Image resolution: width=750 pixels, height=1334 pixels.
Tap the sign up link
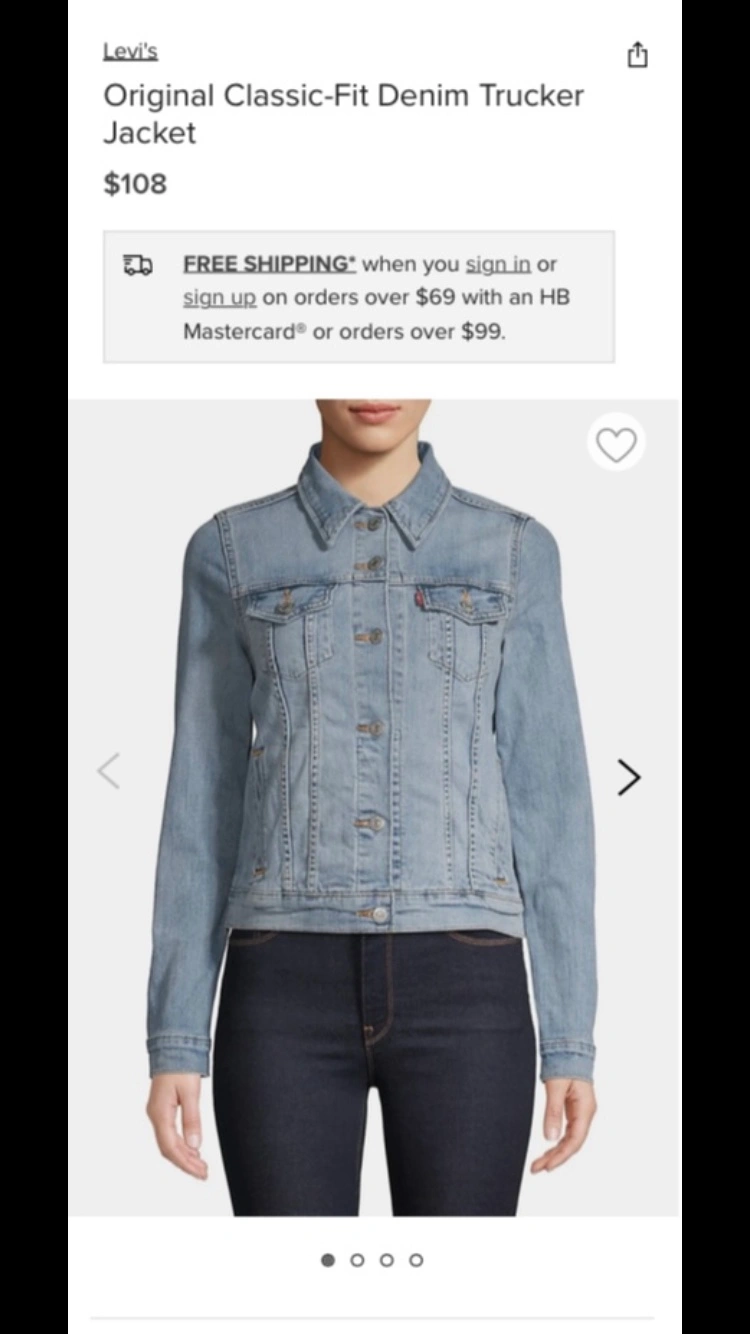(x=219, y=297)
